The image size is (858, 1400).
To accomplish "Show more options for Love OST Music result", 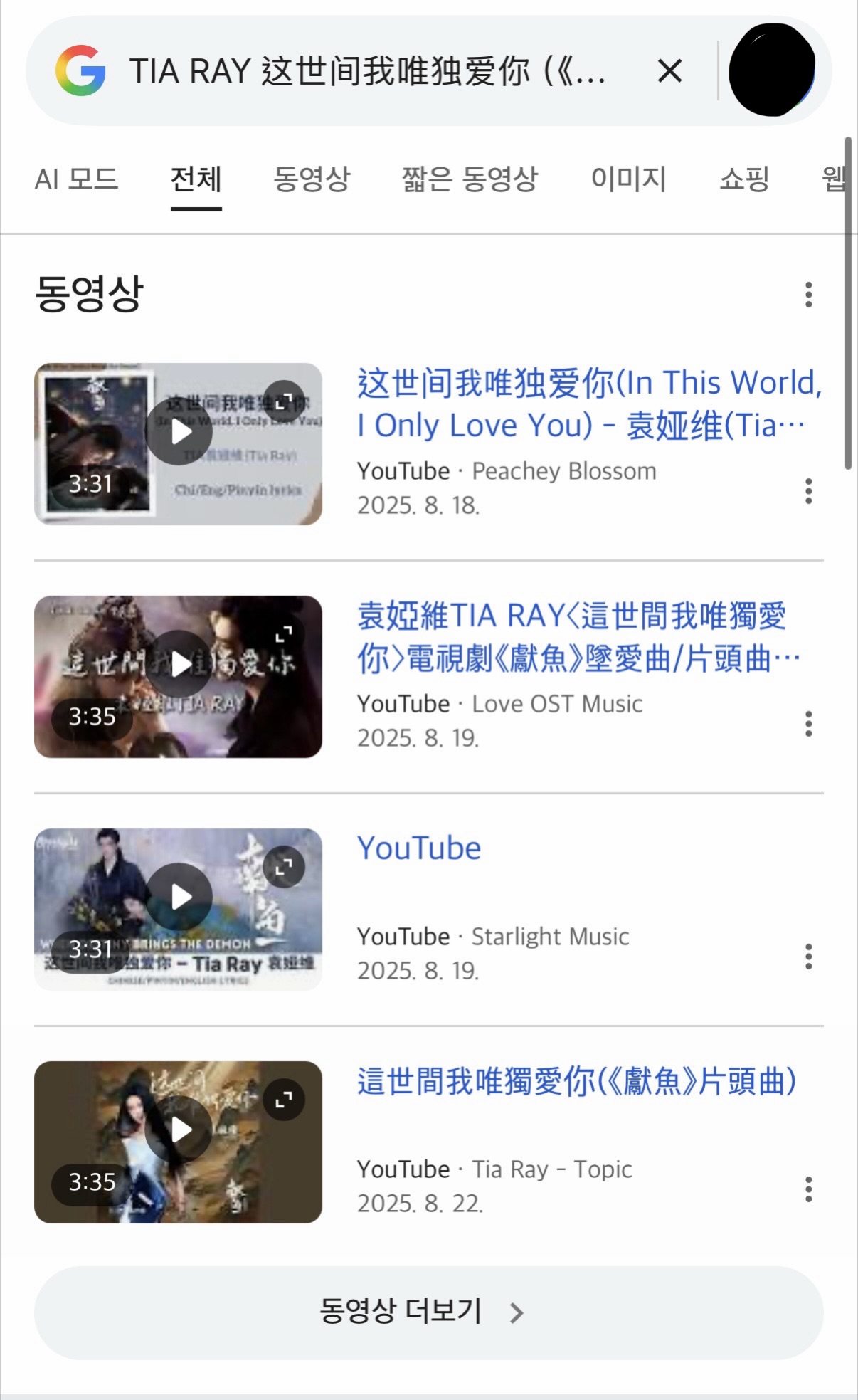I will point(808,724).
